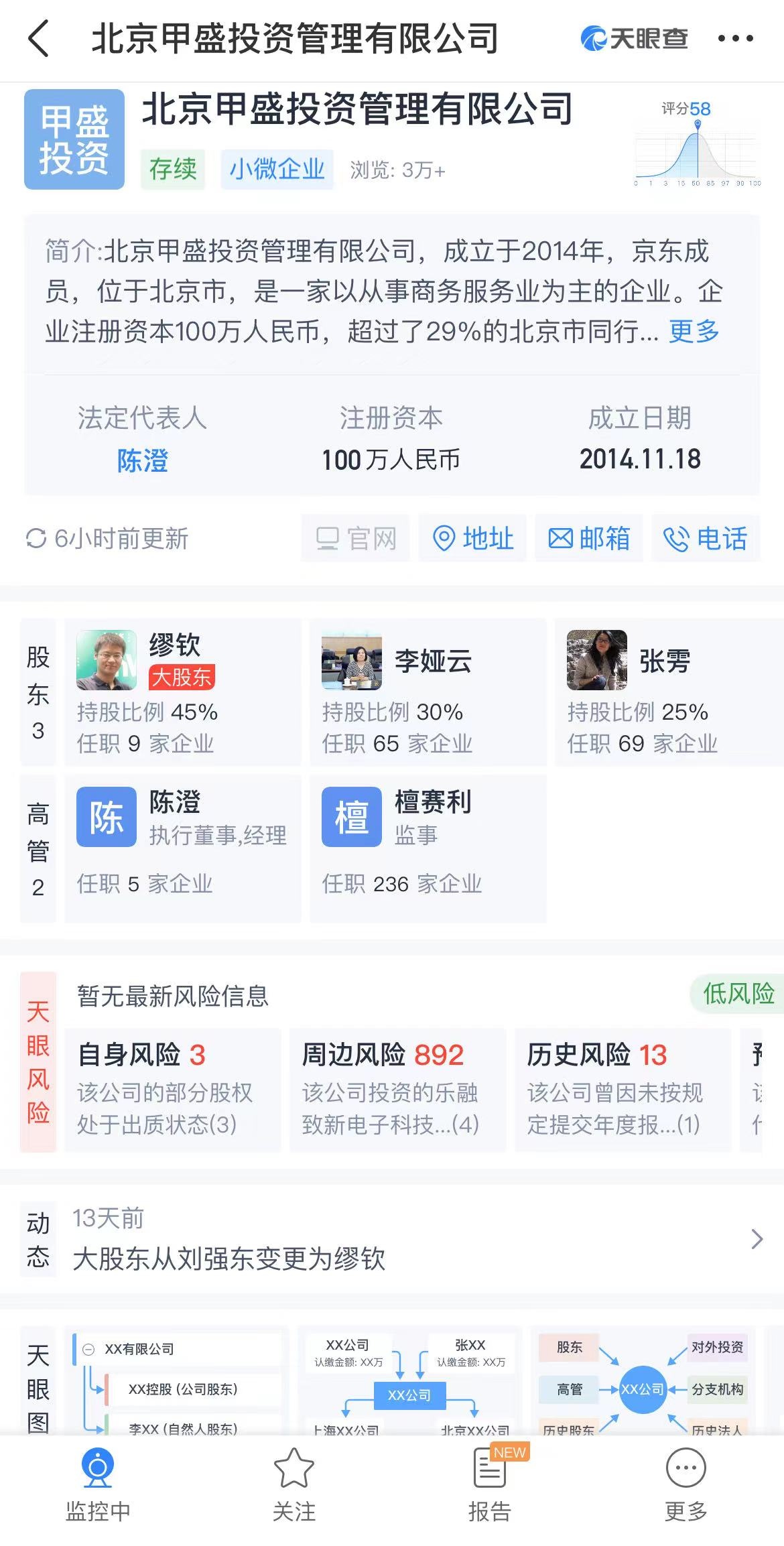Tap the 地址 address button
This screenshot has height=1546, width=784.
pyautogui.click(x=472, y=538)
